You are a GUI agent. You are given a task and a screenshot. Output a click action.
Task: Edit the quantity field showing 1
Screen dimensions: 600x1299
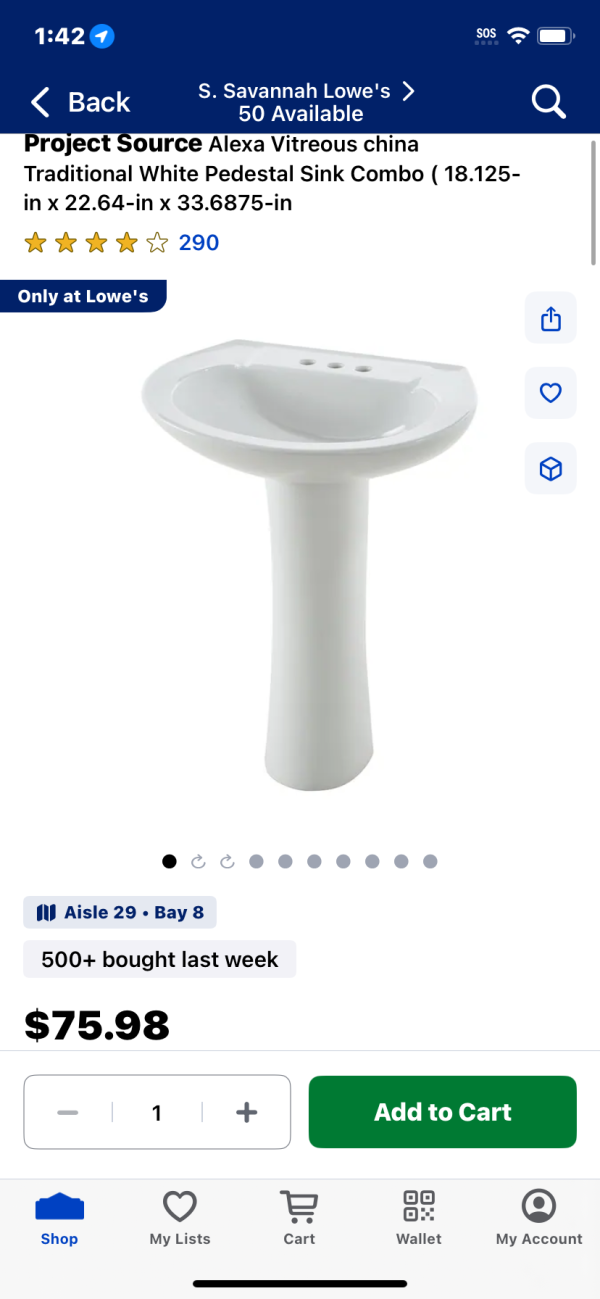[157, 1112]
